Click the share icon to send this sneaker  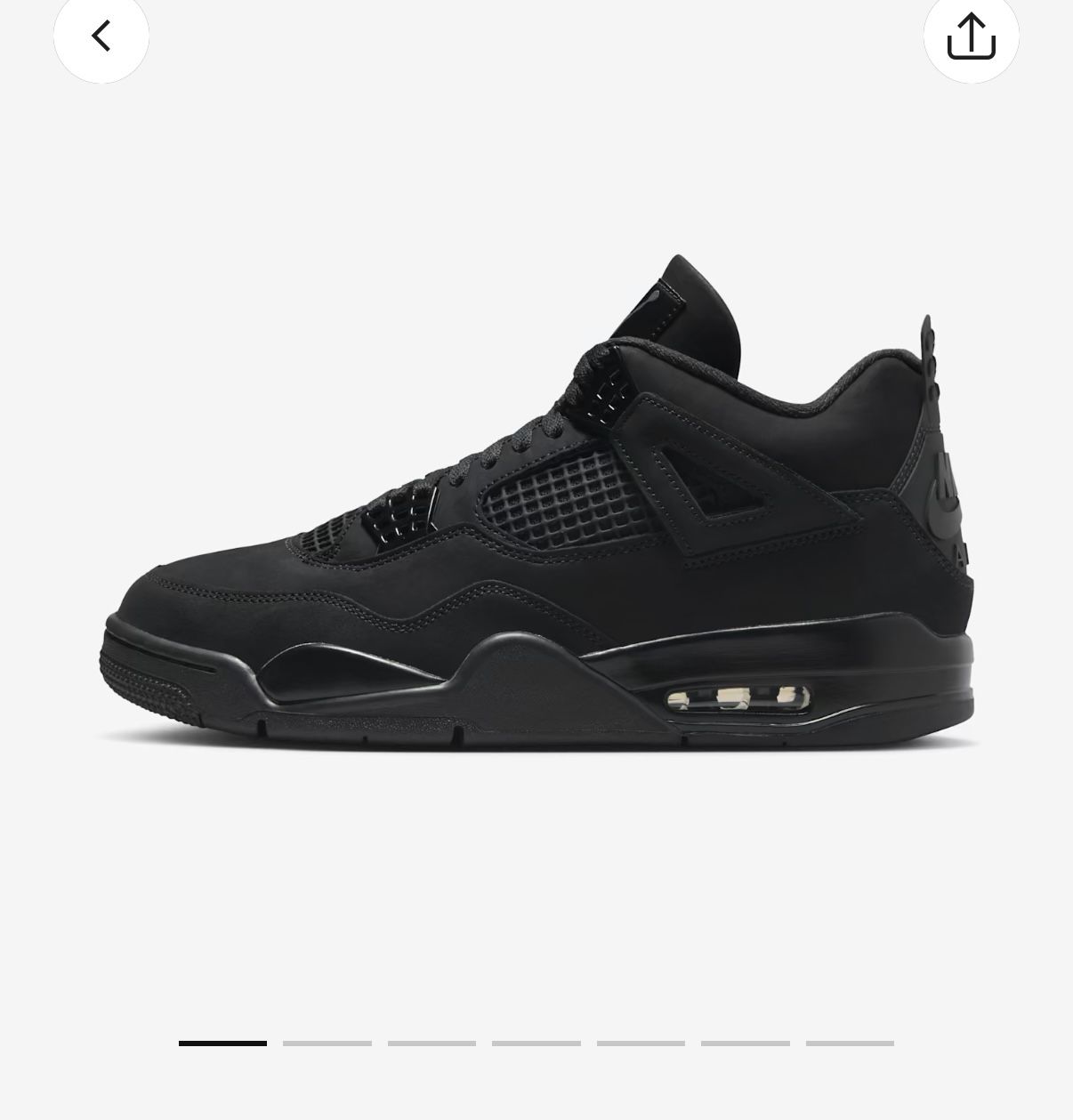coord(971,36)
